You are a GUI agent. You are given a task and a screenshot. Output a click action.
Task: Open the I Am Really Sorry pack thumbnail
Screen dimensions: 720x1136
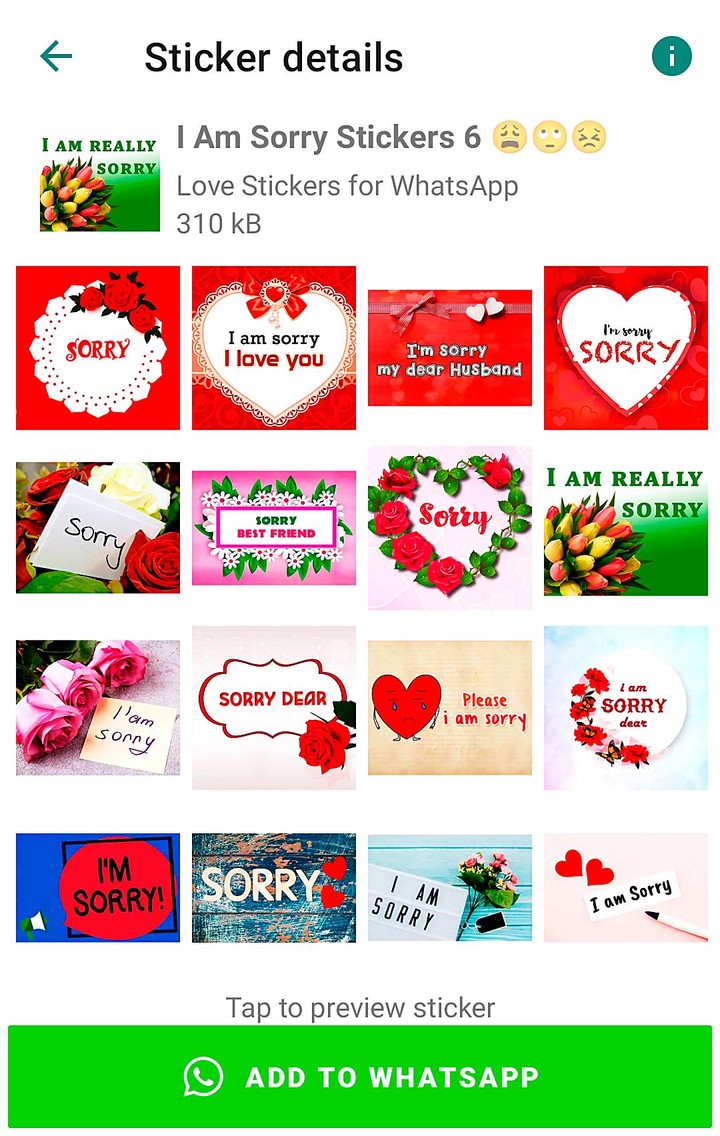pos(97,180)
